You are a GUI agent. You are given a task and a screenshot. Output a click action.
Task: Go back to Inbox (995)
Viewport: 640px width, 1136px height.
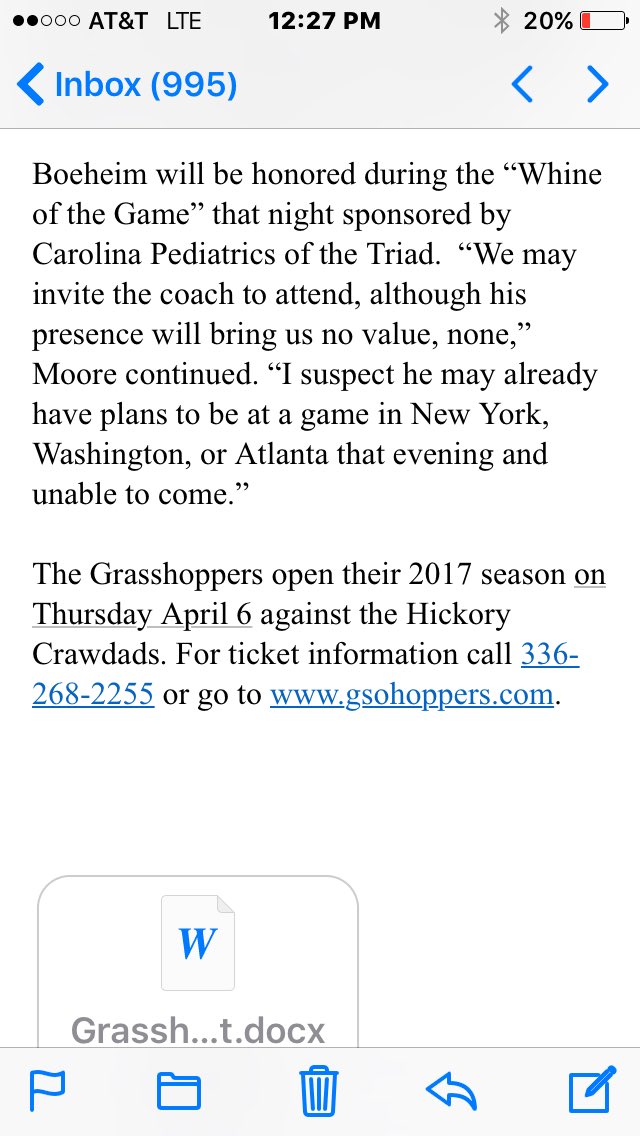pos(128,85)
